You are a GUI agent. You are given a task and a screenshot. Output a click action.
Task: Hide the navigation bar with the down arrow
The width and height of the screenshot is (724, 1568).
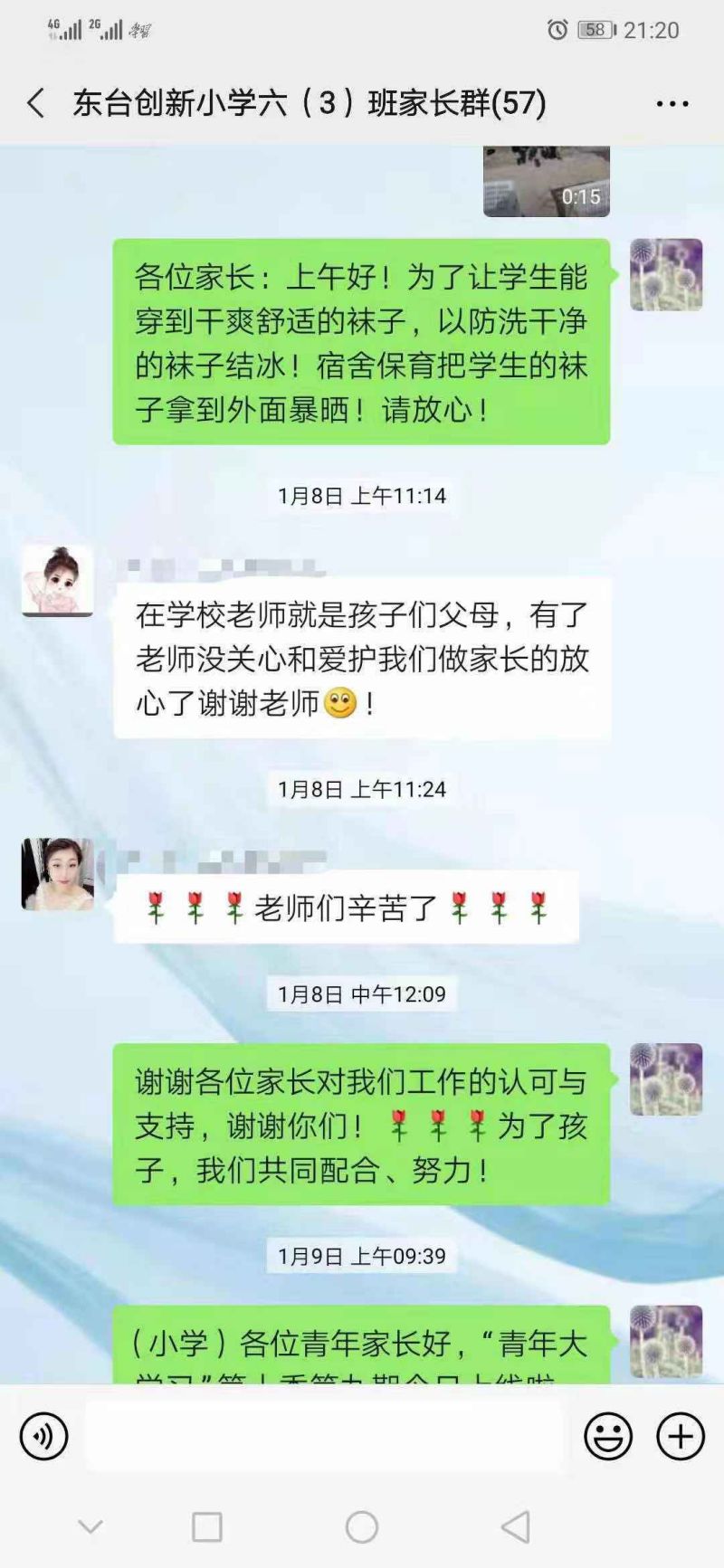click(x=90, y=1527)
